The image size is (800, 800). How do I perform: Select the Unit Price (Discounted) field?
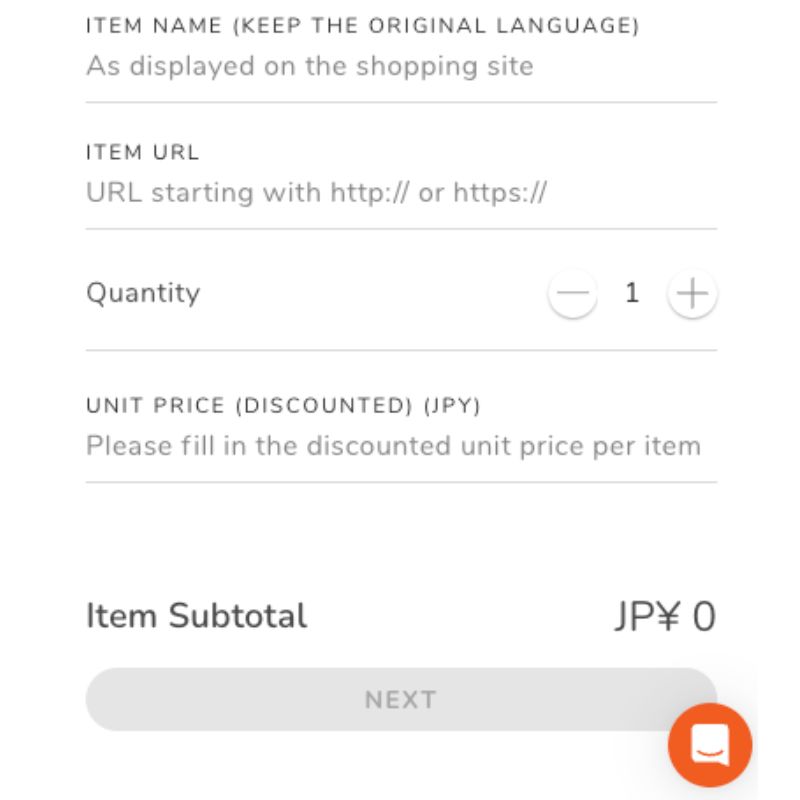[400, 445]
